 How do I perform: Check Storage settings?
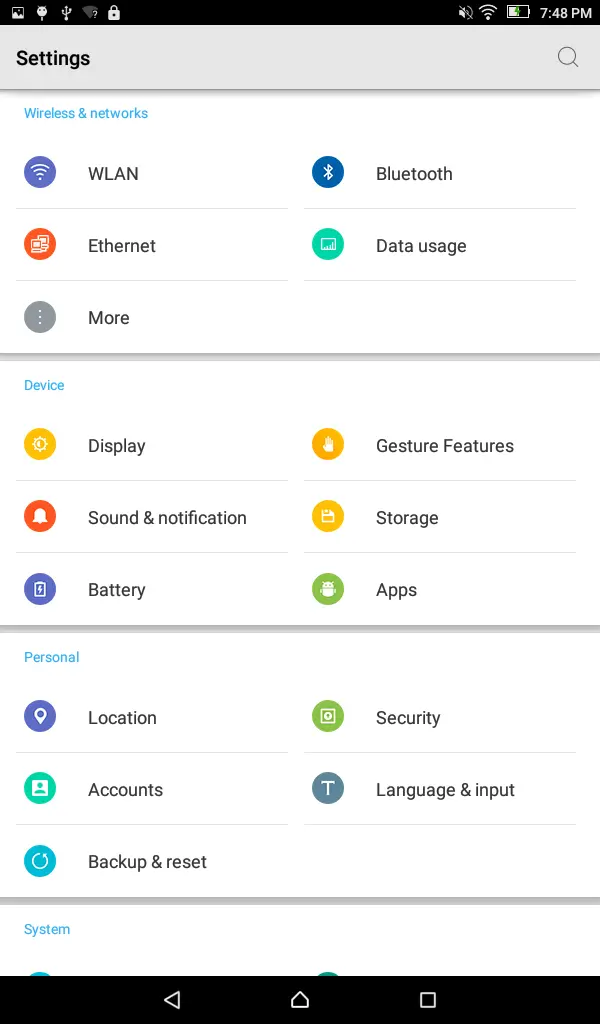[x=440, y=517]
